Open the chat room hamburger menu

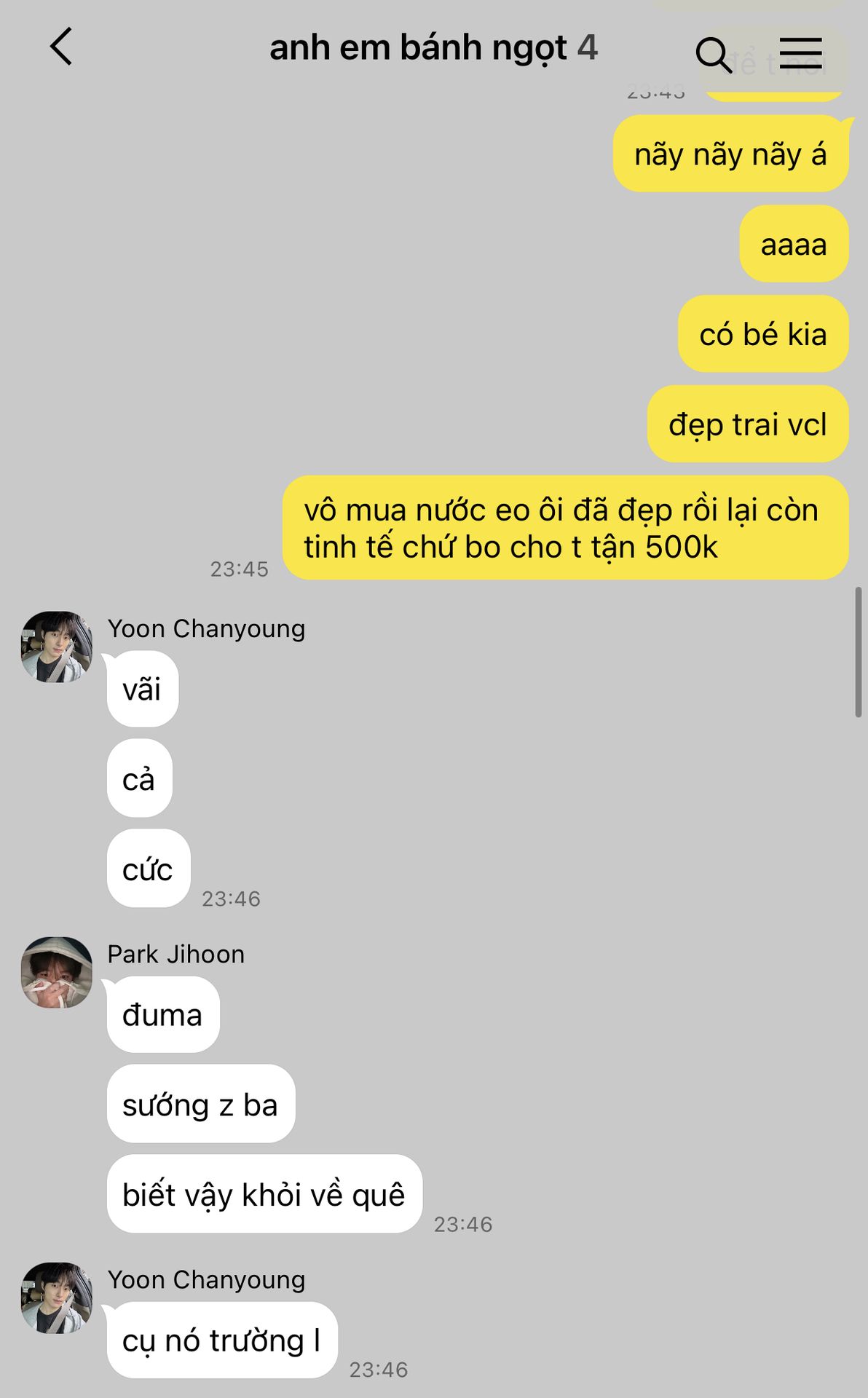(x=801, y=53)
